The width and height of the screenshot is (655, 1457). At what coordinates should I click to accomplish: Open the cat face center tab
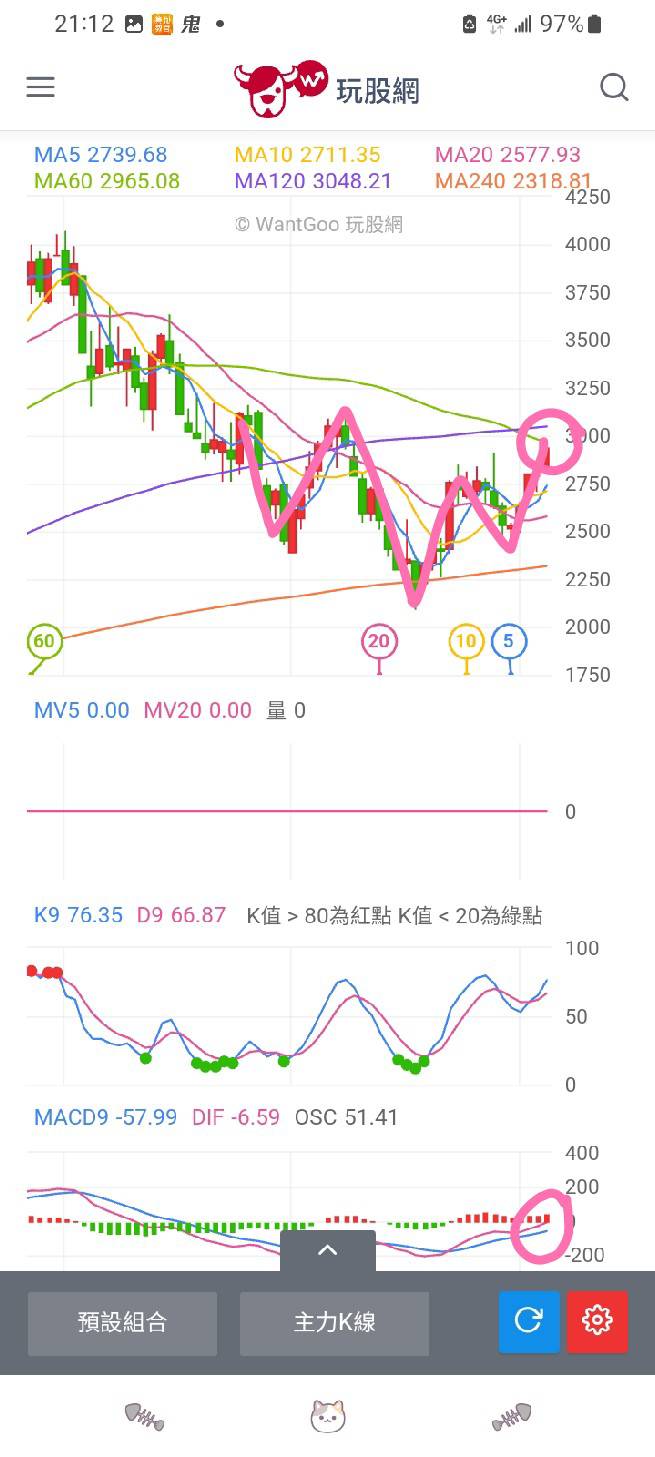click(327, 1416)
